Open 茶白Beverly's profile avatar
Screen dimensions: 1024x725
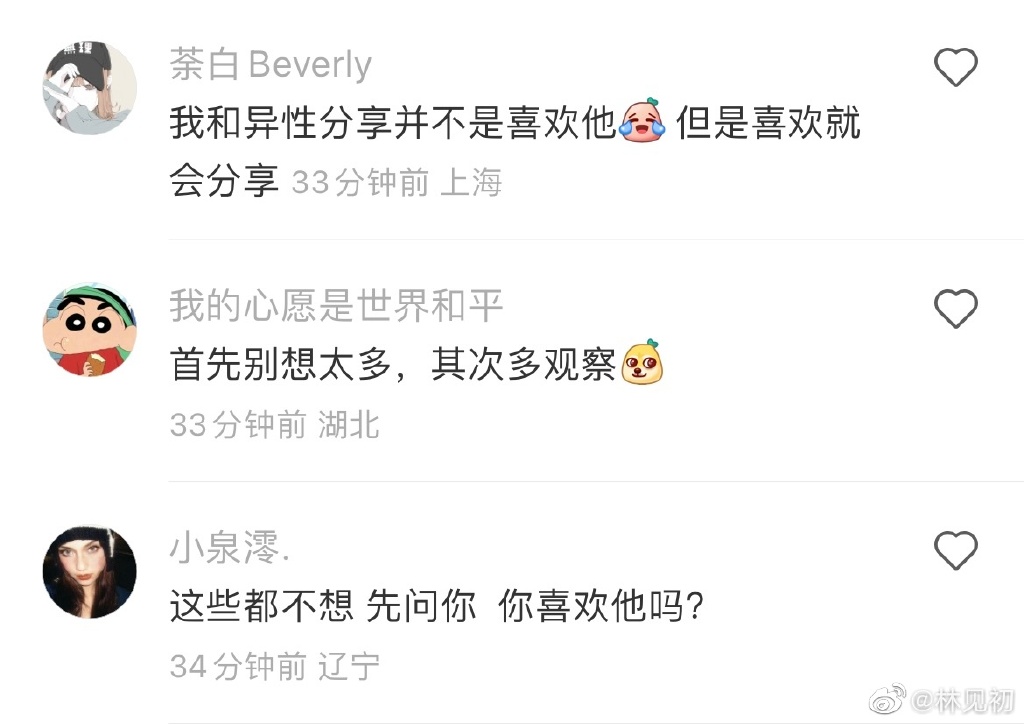pos(89,88)
